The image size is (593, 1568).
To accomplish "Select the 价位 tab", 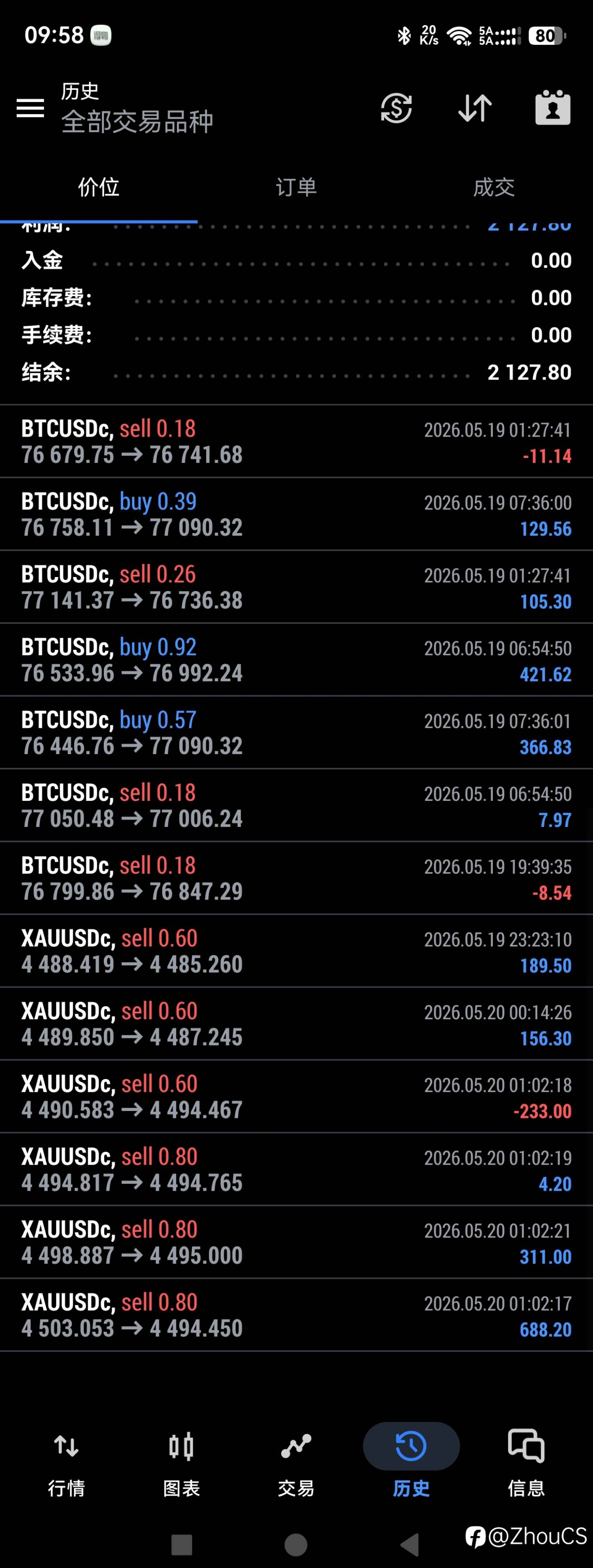I will coord(99,187).
